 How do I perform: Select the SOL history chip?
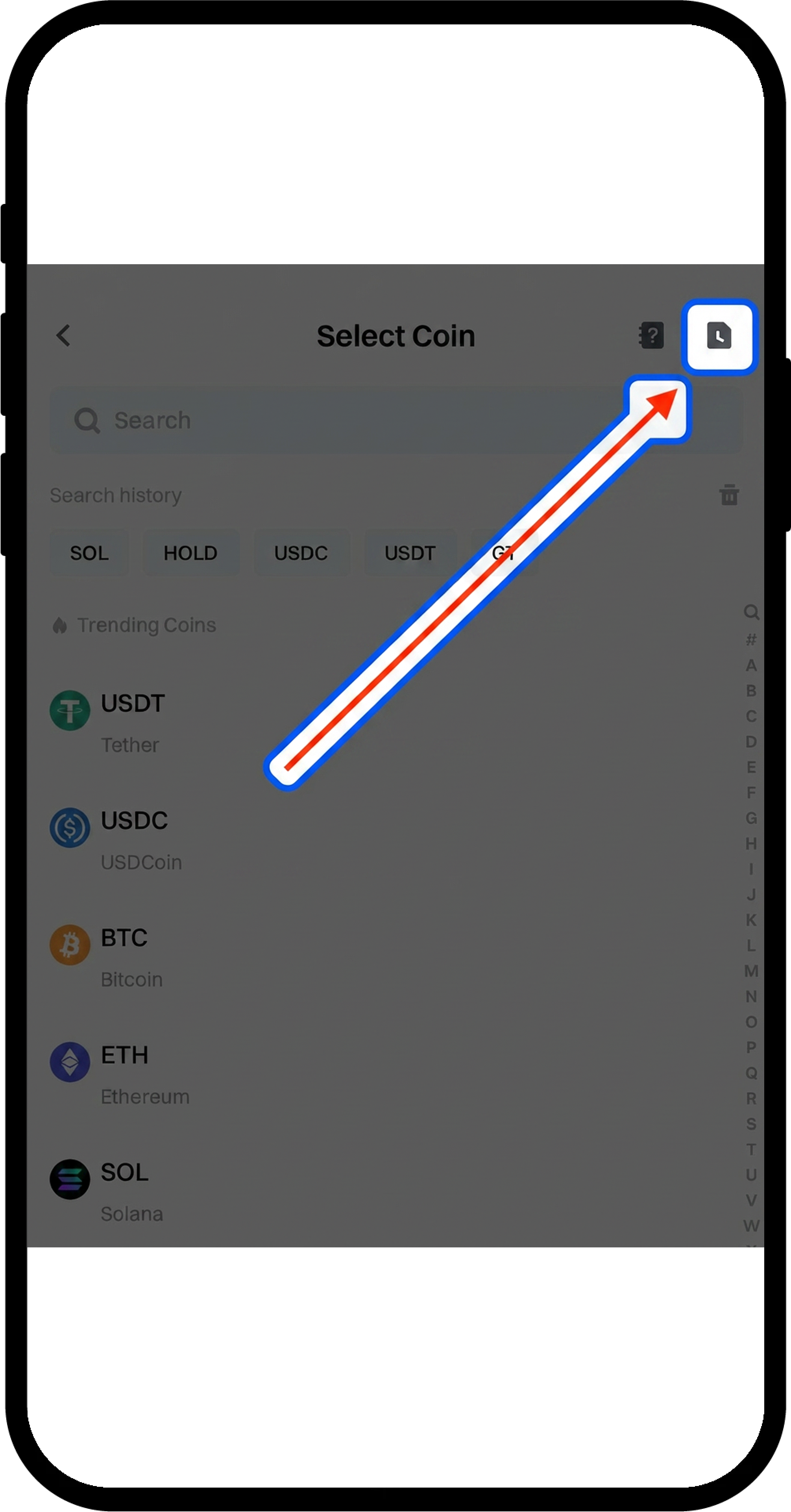(89, 553)
